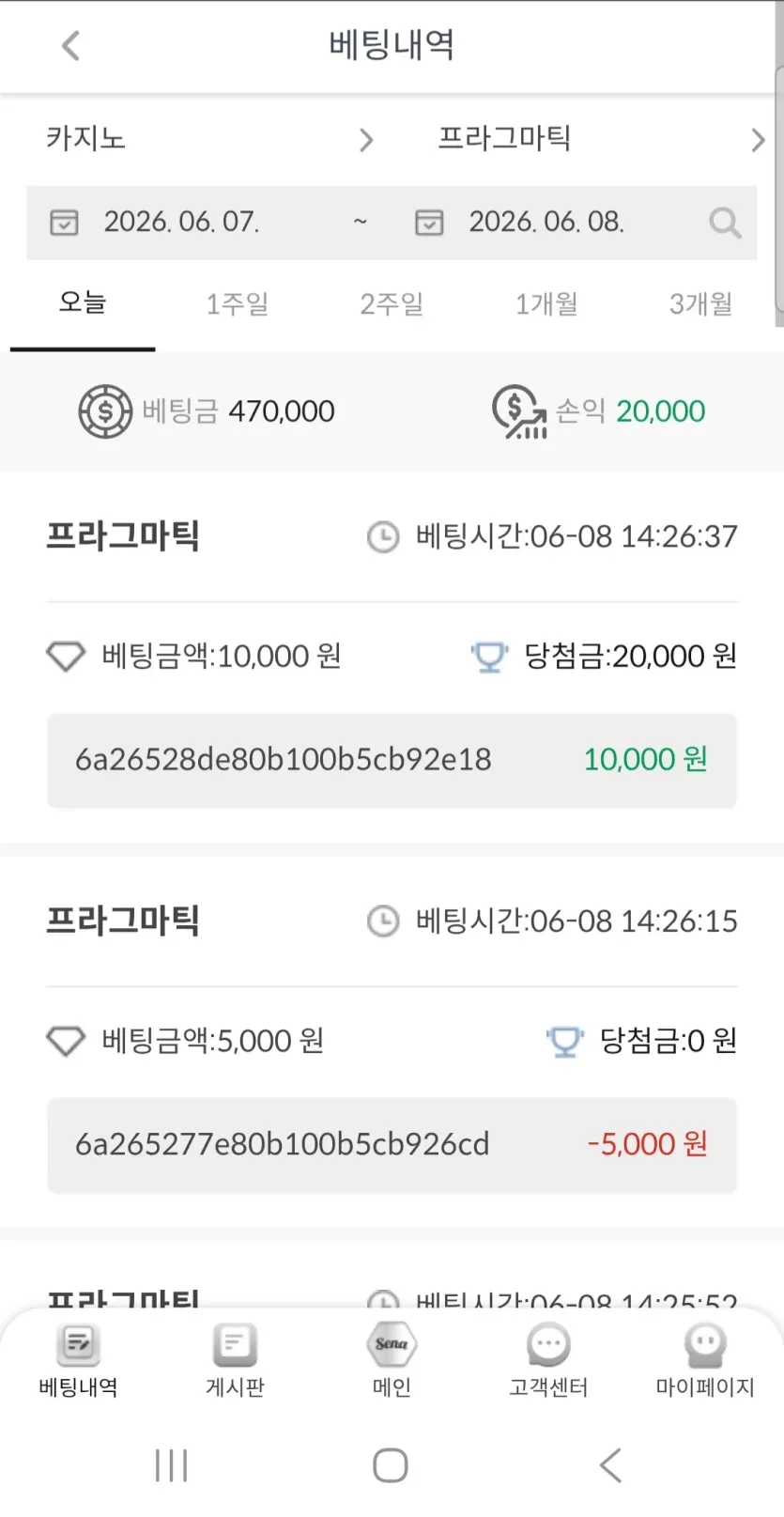Go to the 게시판 board tab

coord(235,1360)
